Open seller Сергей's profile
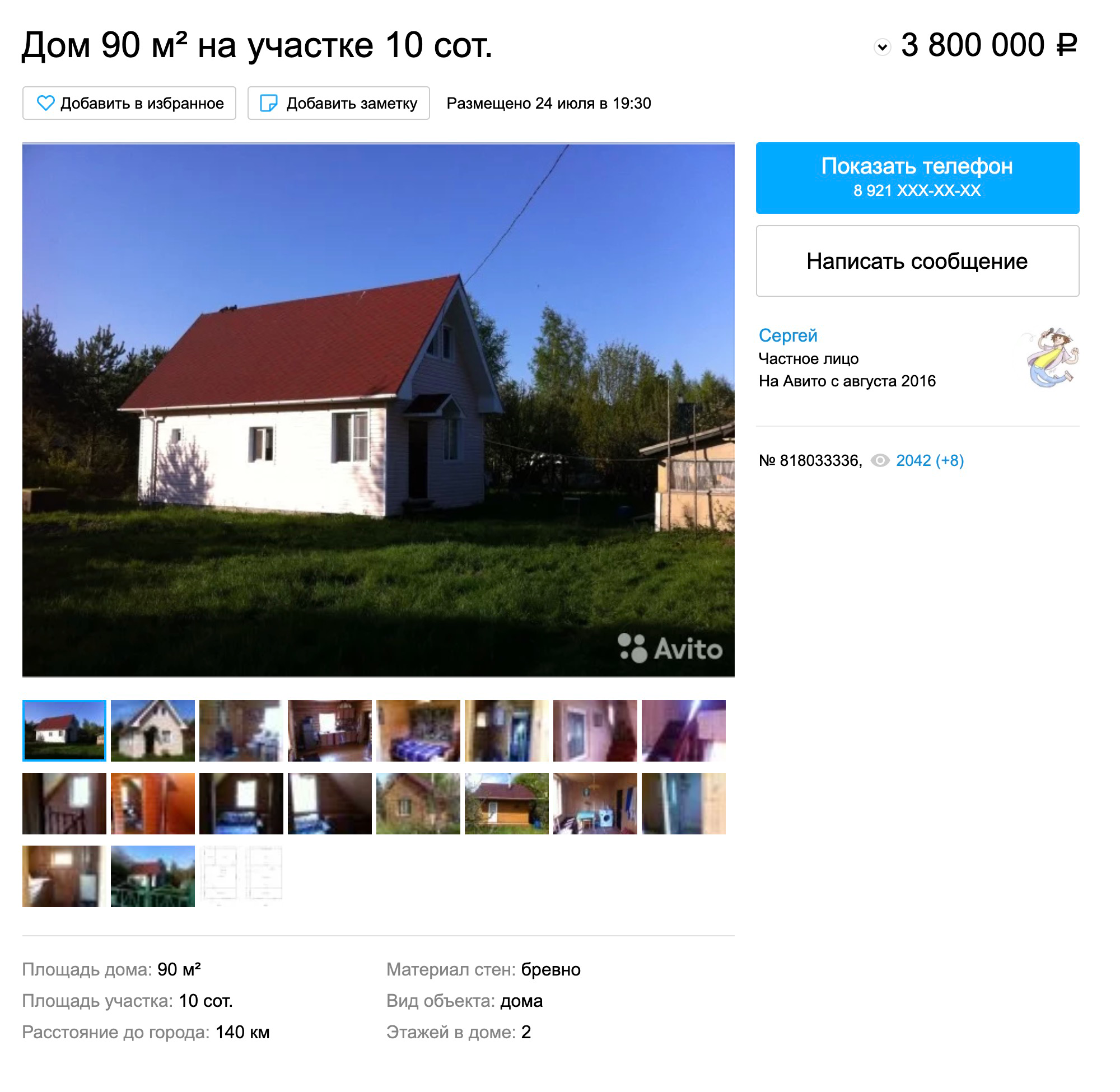Viewport: 1120px width, 1092px height. 787,335
